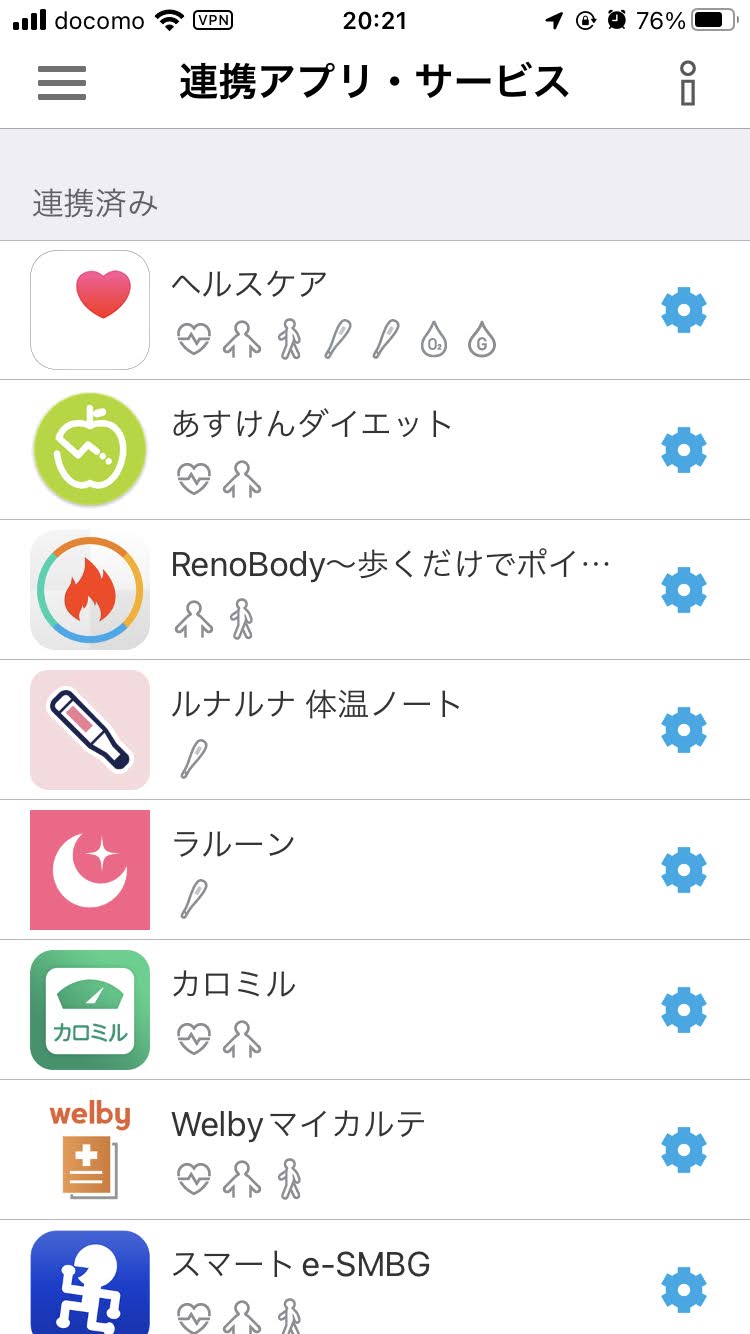Select the カロミル row

point(375,1010)
